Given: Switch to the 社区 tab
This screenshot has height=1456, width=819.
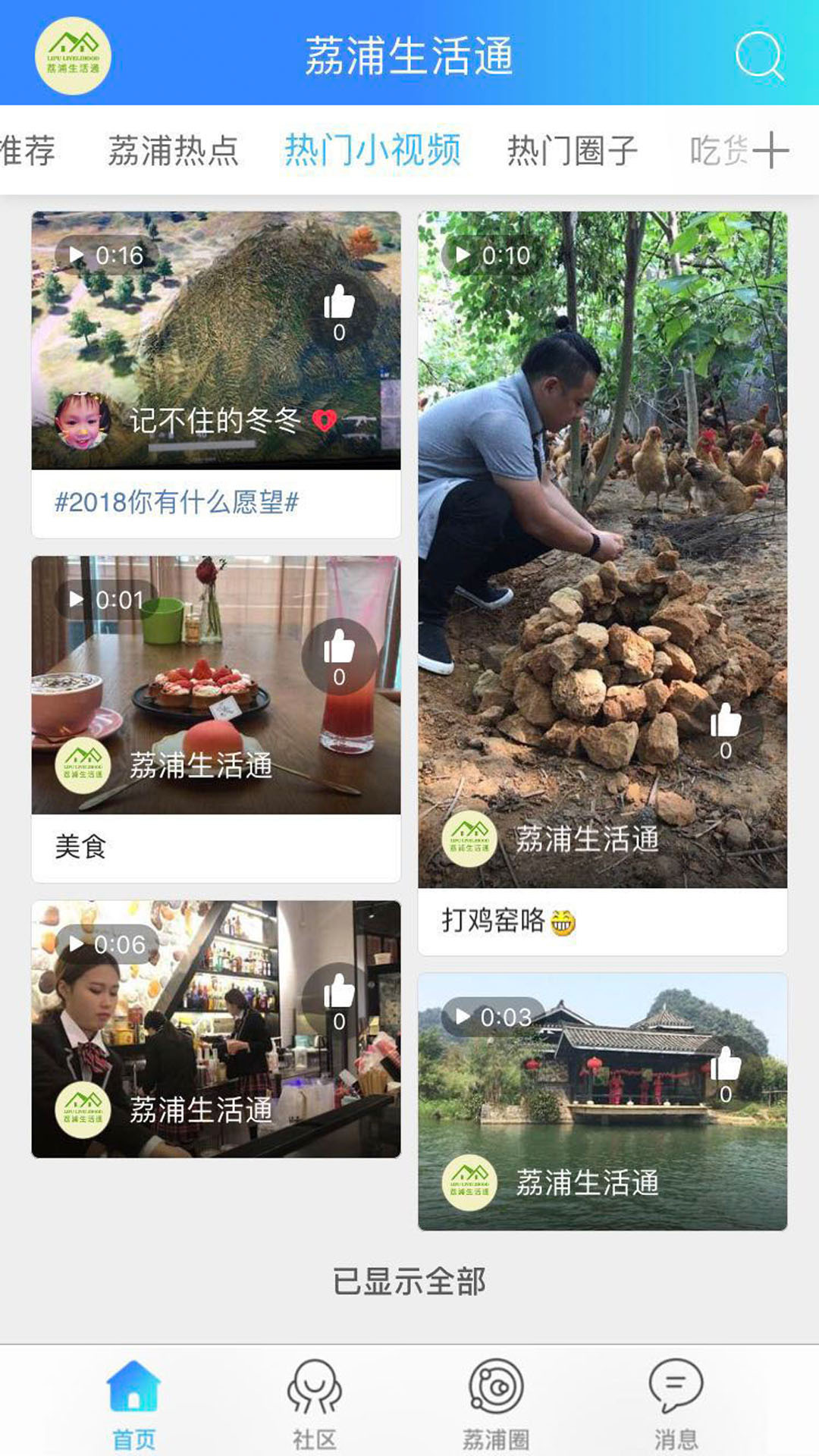Looking at the screenshot, I should pyautogui.click(x=314, y=1403).
